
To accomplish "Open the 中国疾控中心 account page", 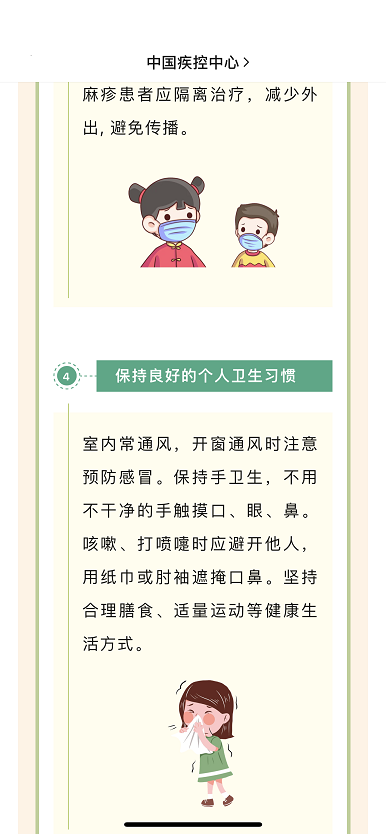I will 198,63.
